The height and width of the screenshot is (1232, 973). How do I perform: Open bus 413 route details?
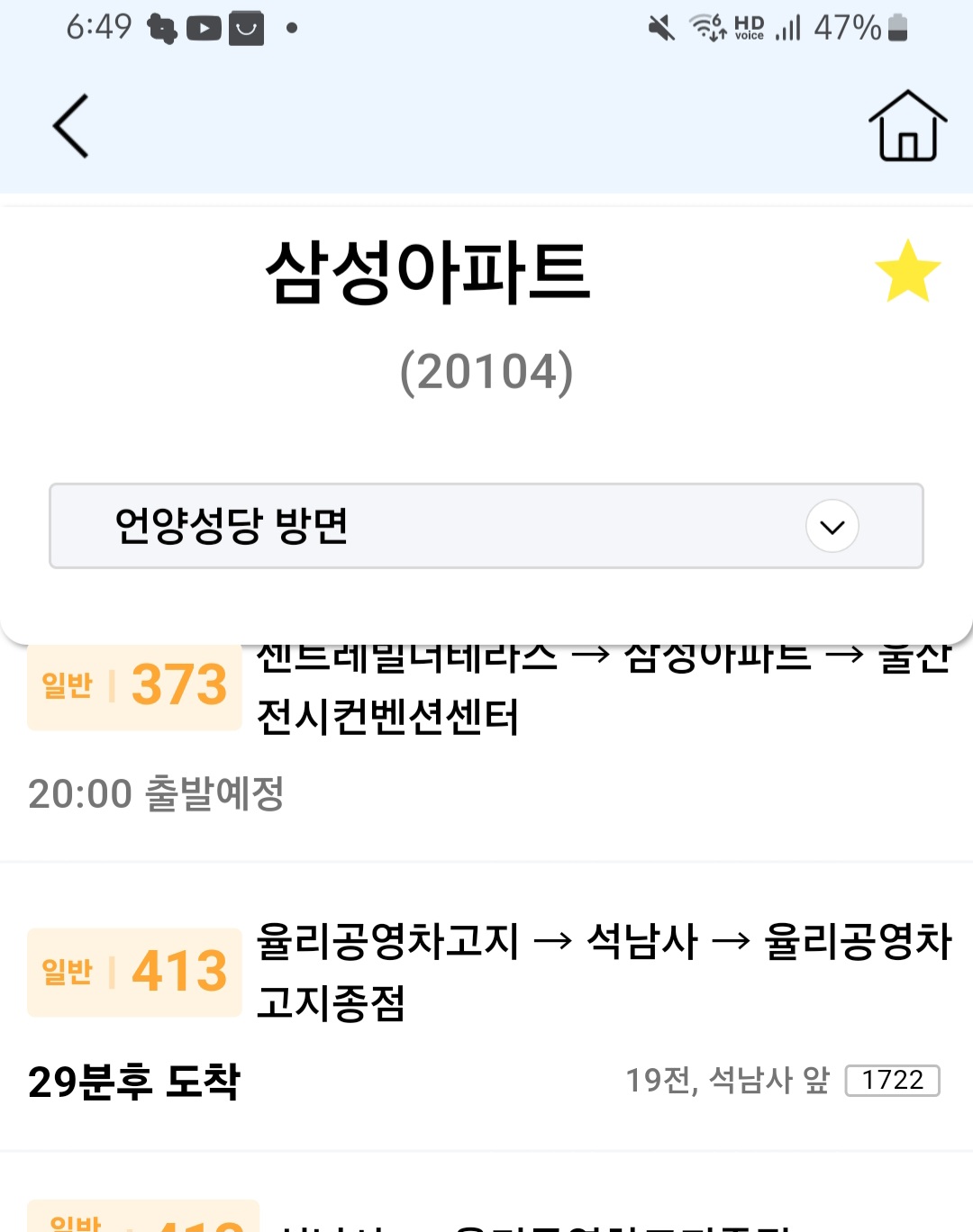pyautogui.click(x=135, y=972)
